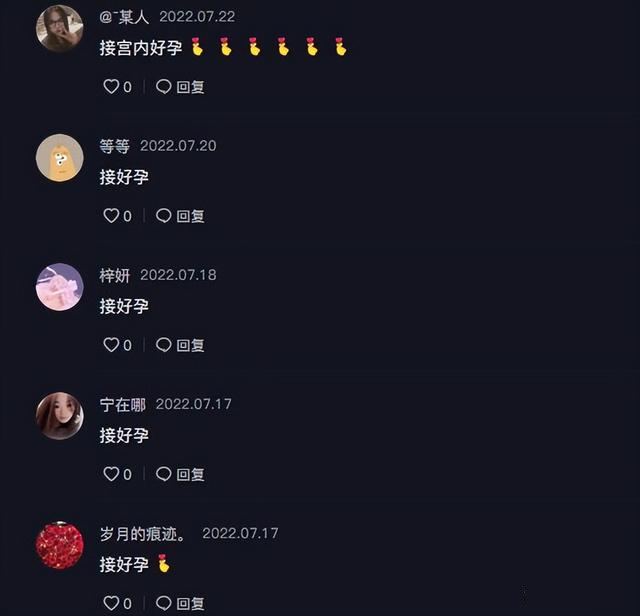Like the comment by @某人

(111, 87)
